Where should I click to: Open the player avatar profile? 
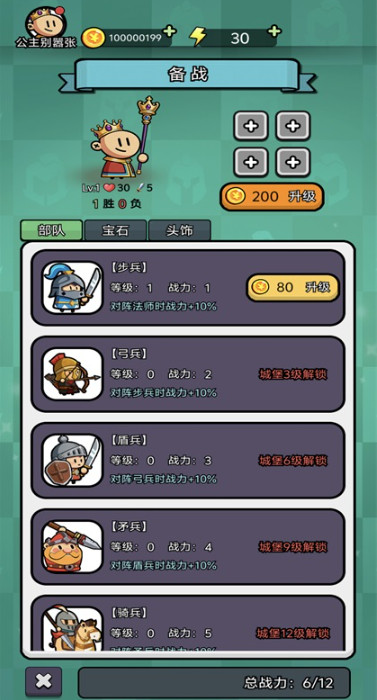point(45,22)
